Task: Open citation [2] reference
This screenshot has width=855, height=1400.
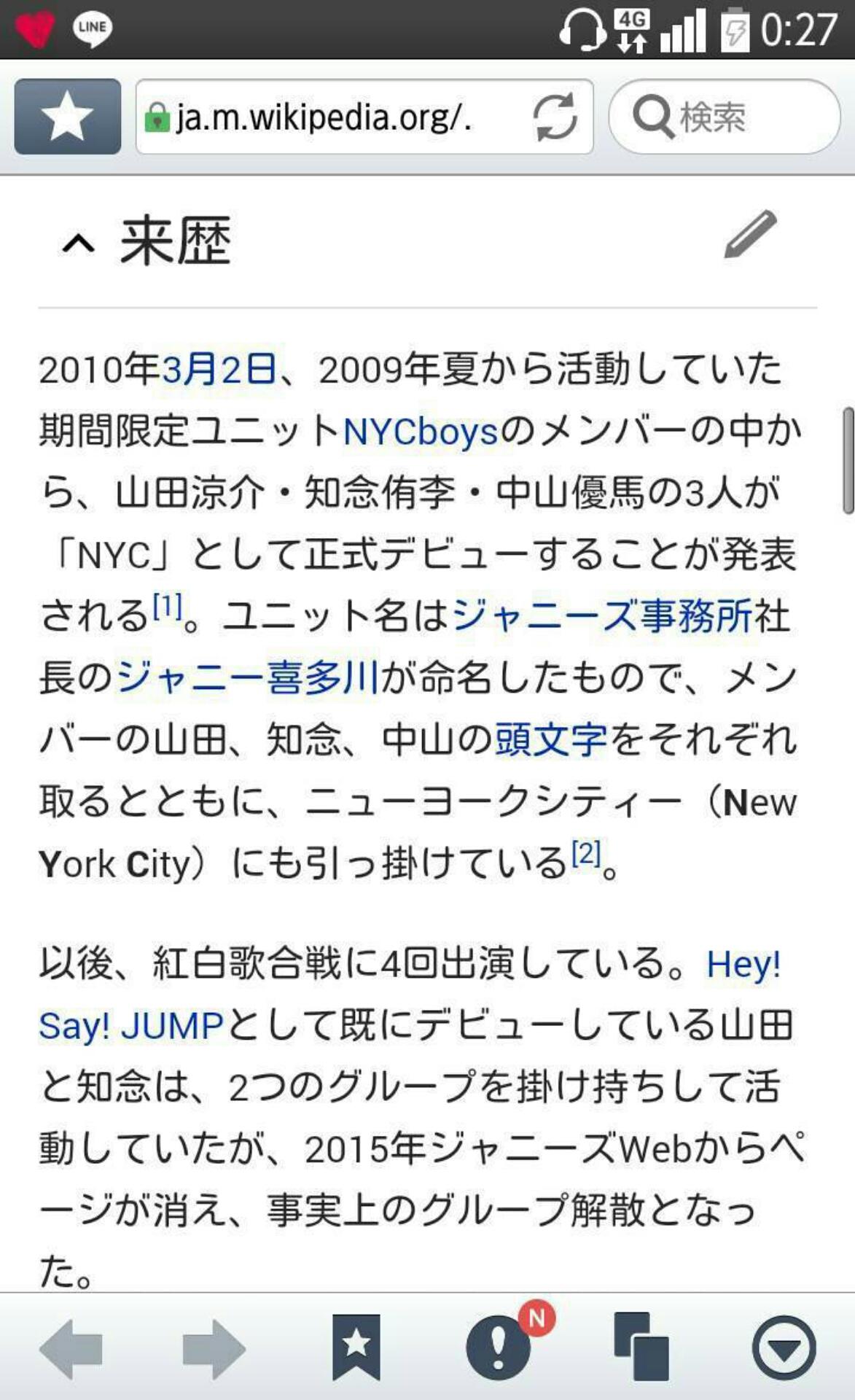Action: [586, 852]
